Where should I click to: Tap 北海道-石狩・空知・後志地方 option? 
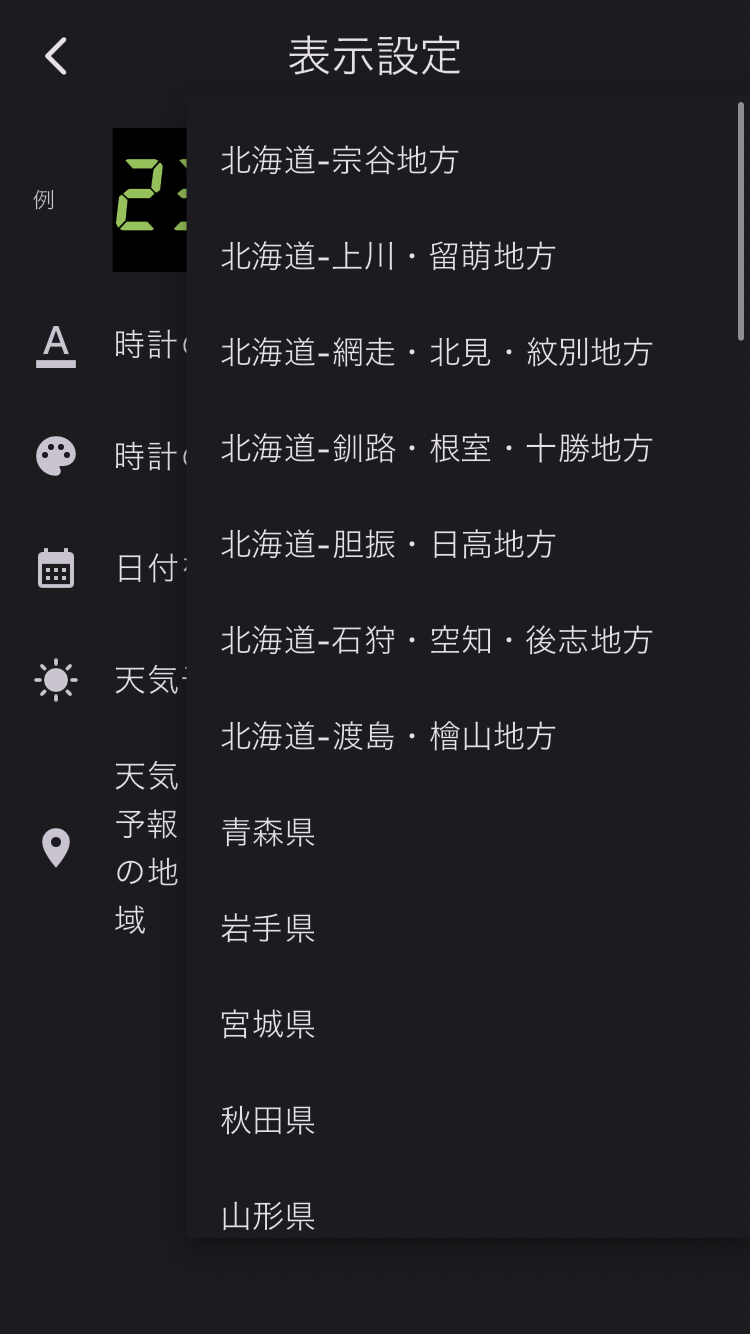coord(436,640)
